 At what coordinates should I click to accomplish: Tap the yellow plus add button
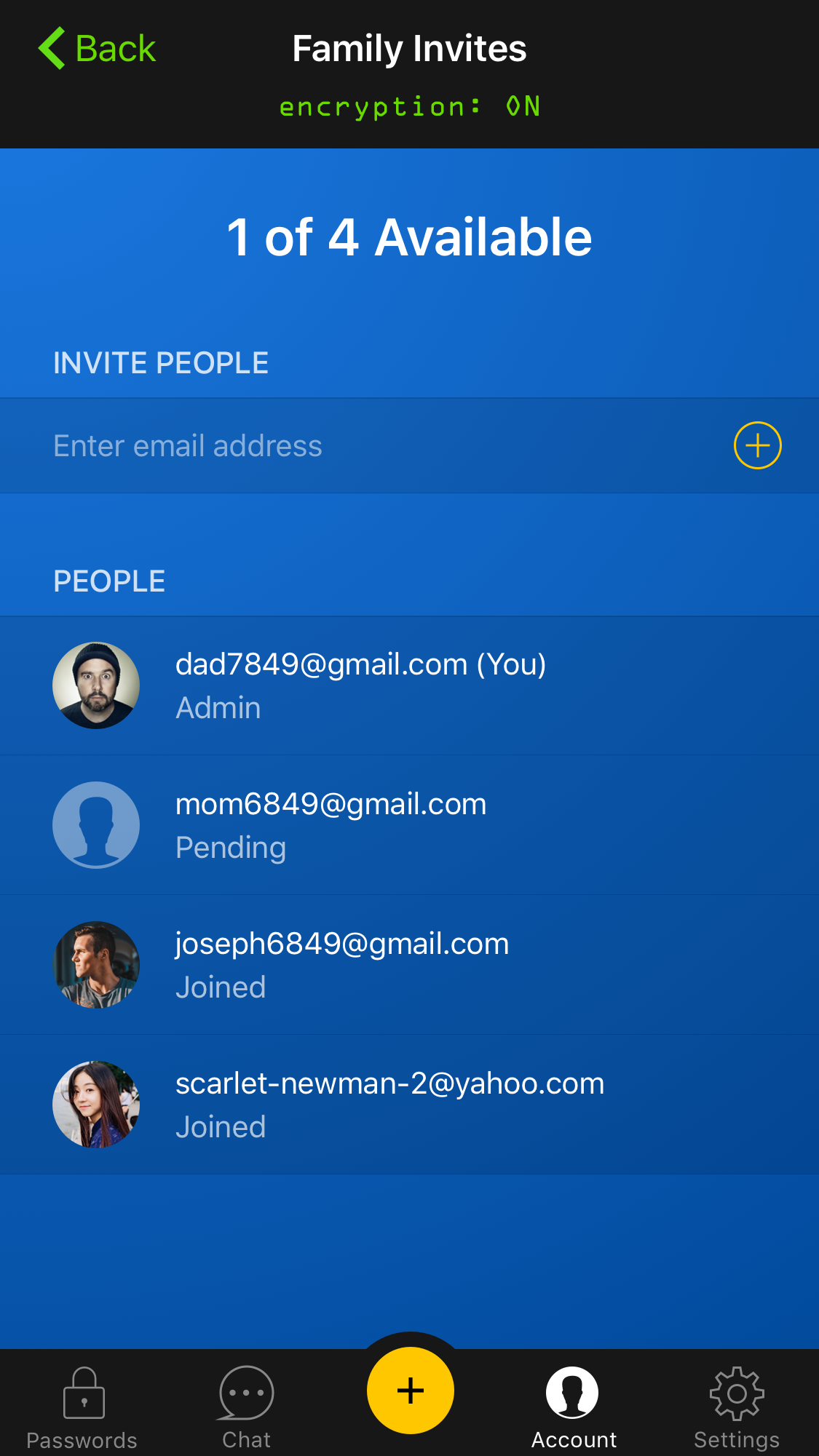tap(411, 1391)
